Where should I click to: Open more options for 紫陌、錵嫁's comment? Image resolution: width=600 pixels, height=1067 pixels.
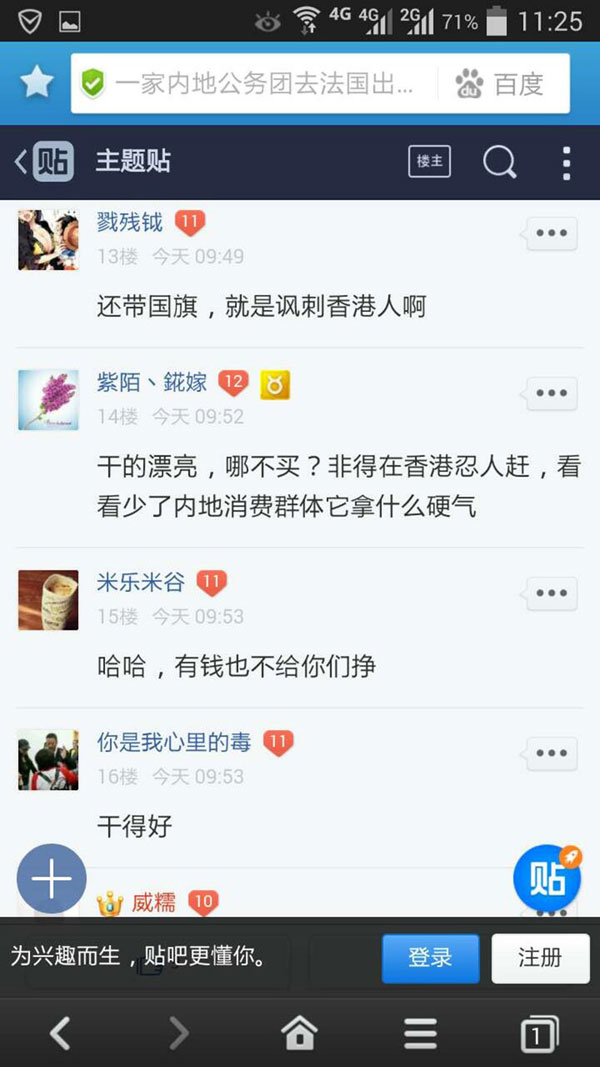coord(551,393)
